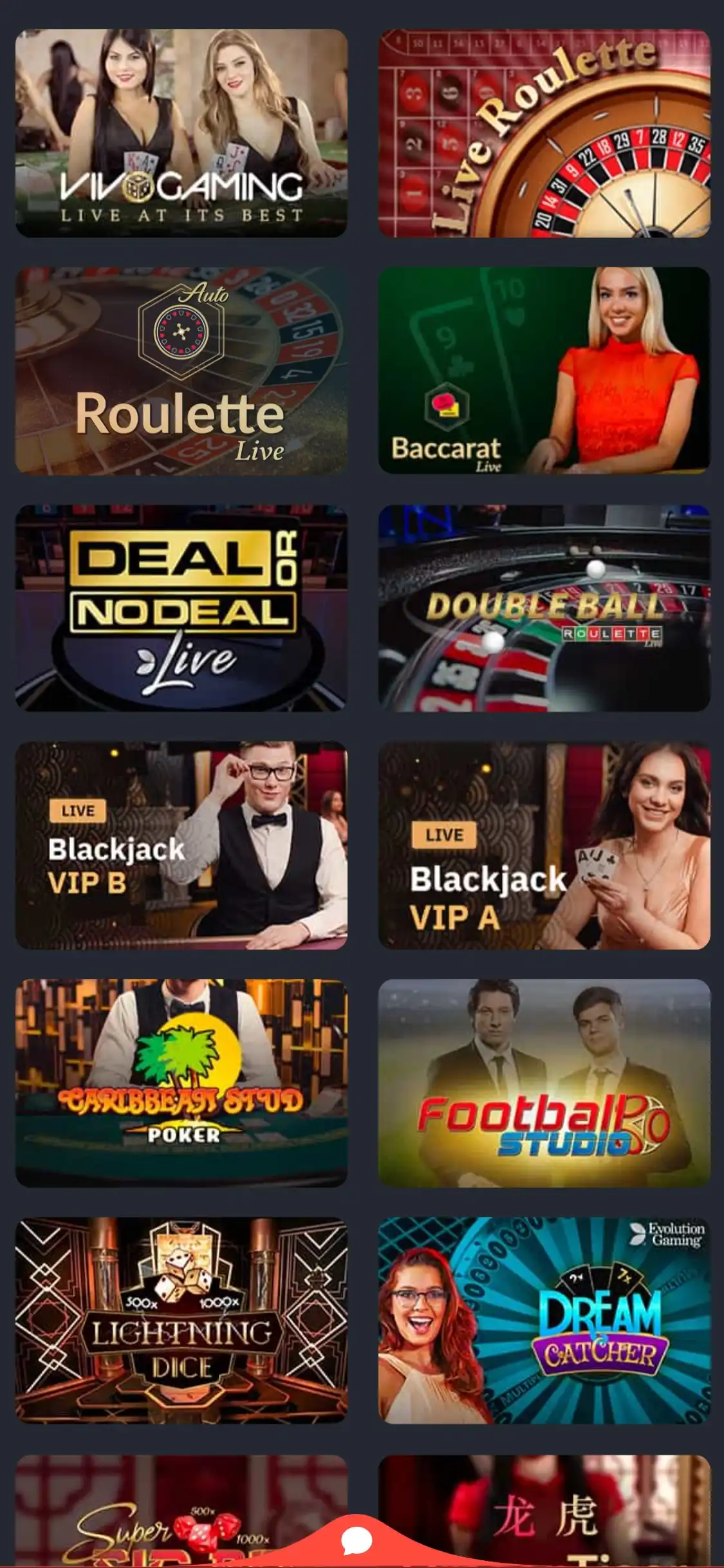Open Auto Roulette Live

coord(181,371)
